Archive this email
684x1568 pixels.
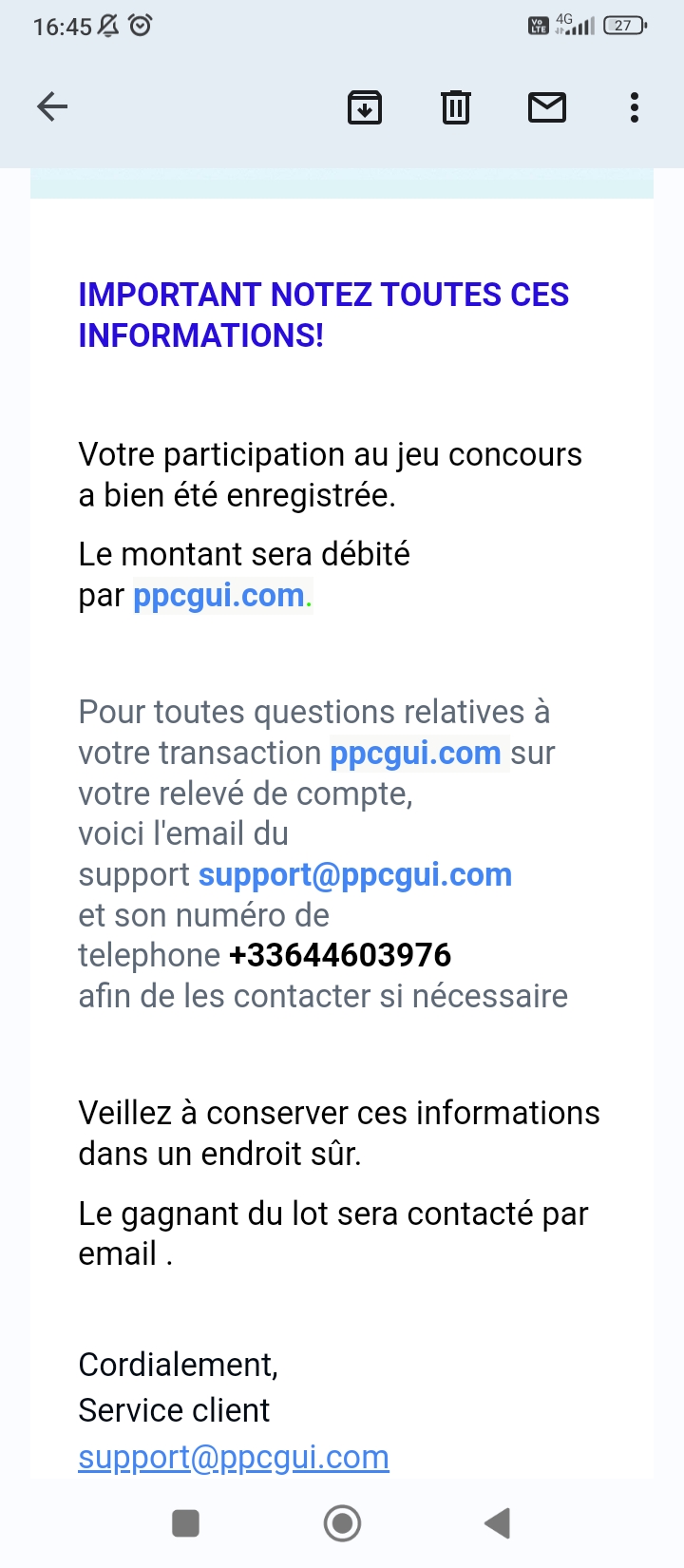point(365,107)
